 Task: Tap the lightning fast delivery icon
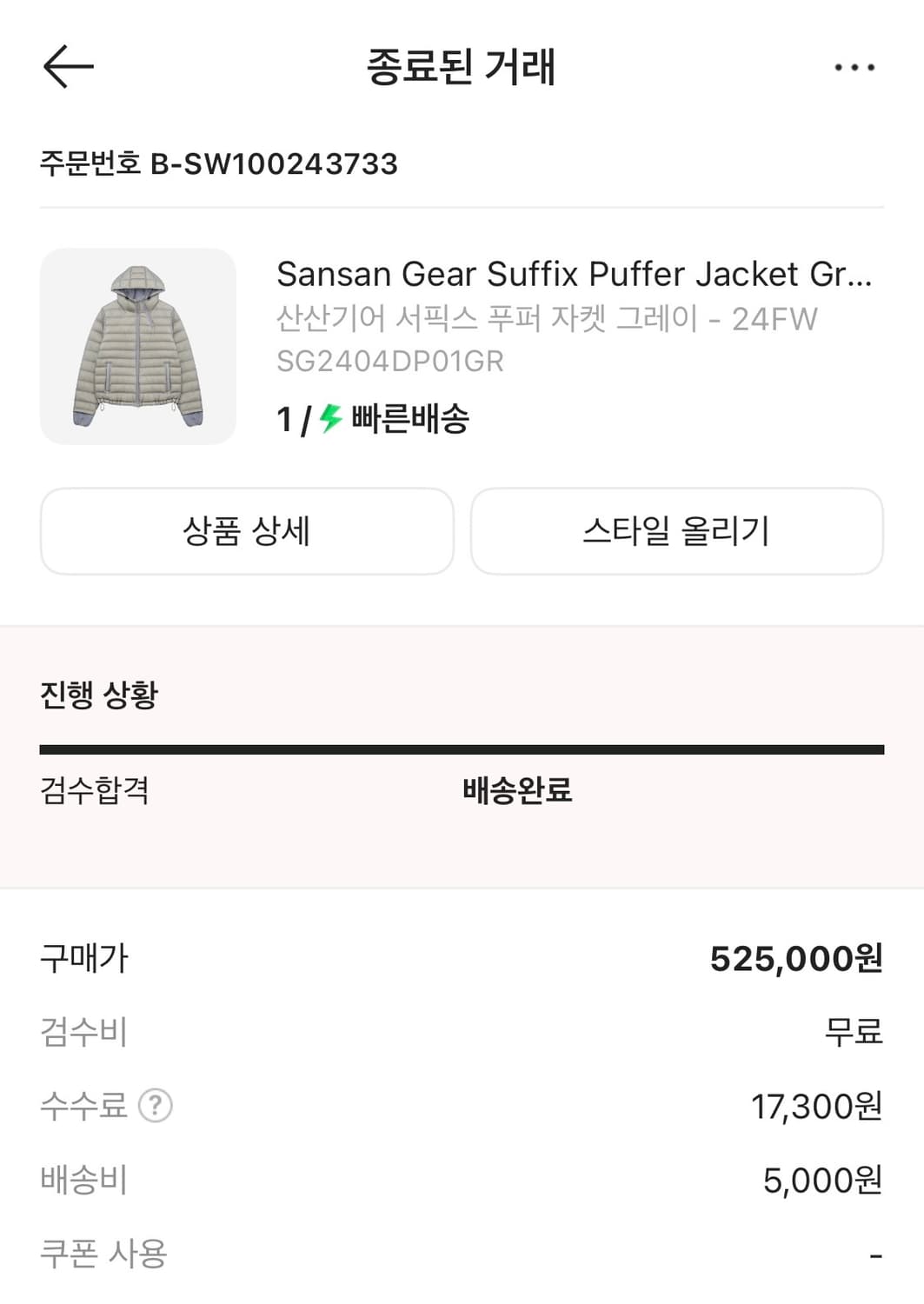pos(330,421)
